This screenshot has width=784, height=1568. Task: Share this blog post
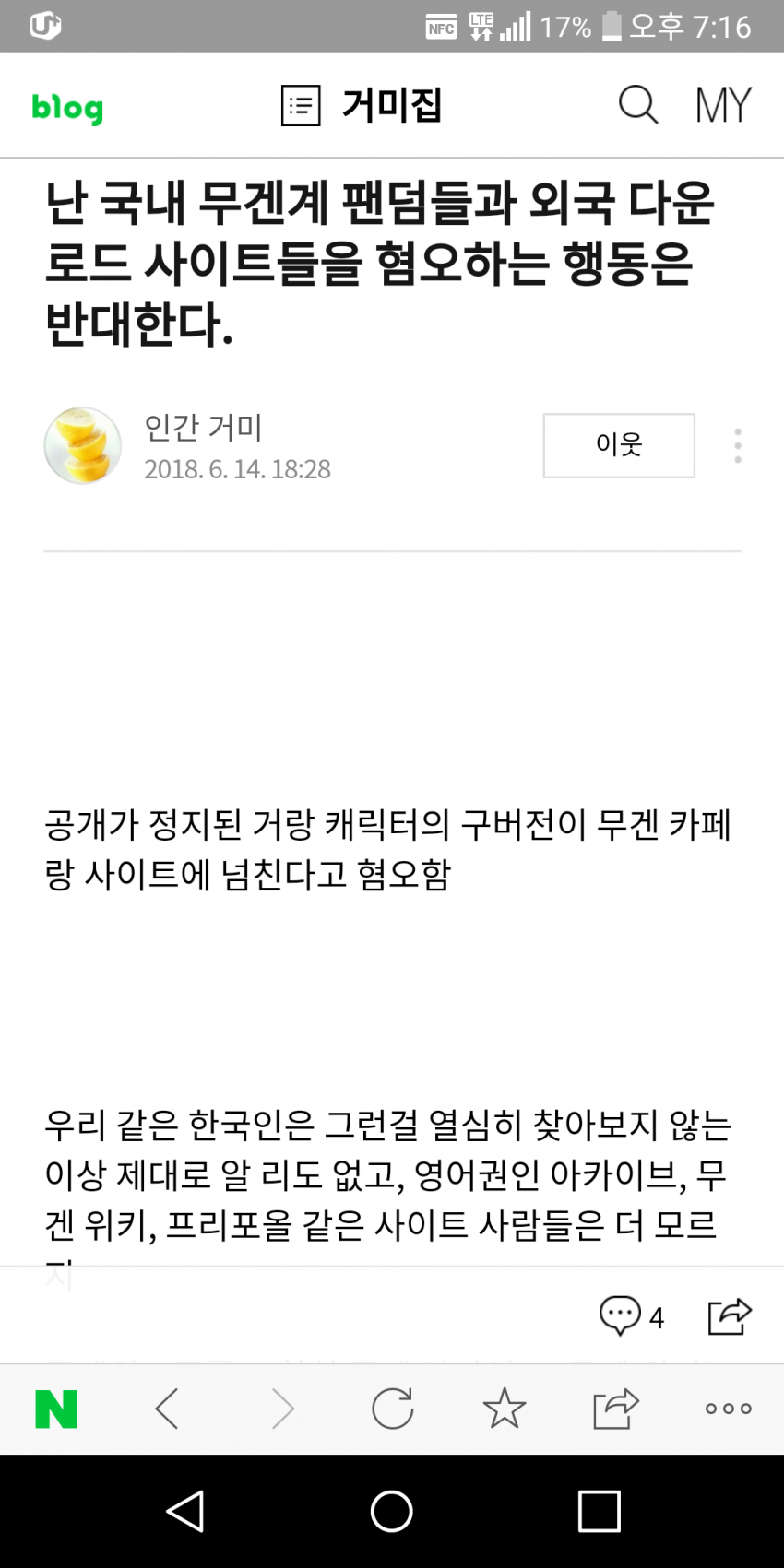(x=730, y=1316)
